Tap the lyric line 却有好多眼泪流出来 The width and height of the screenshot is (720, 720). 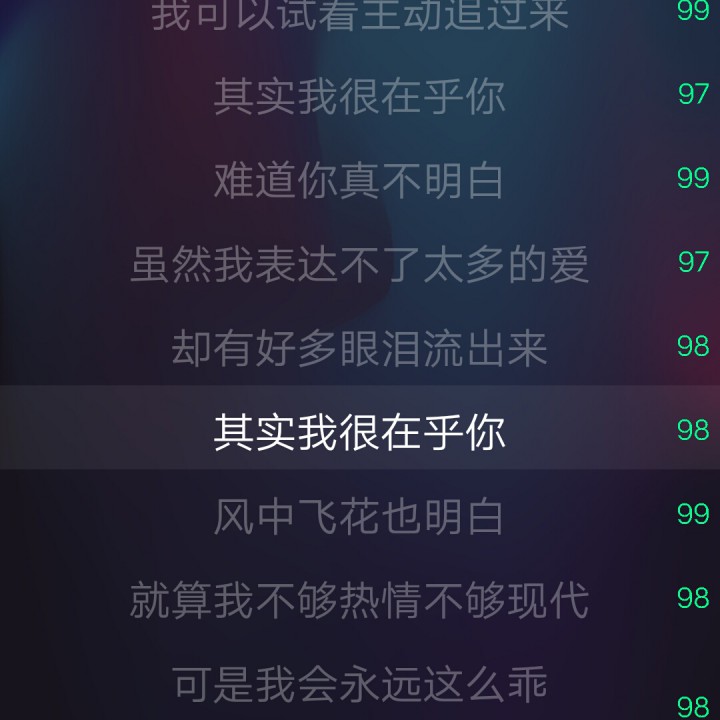(360, 349)
